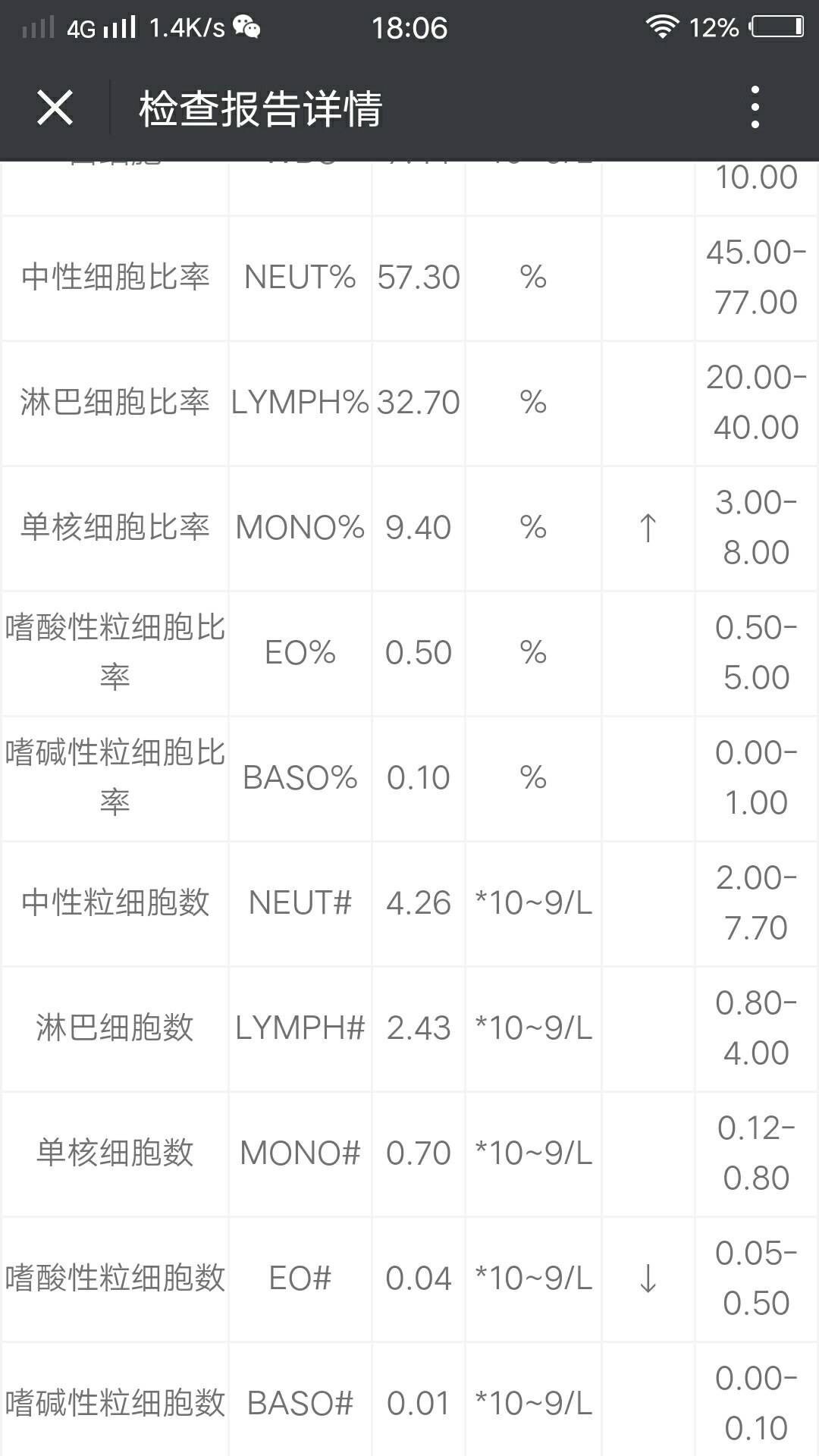Image resolution: width=819 pixels, height=1456 pixels.
Task: Tap the clock showing 18:06
Action: (409, 27)
